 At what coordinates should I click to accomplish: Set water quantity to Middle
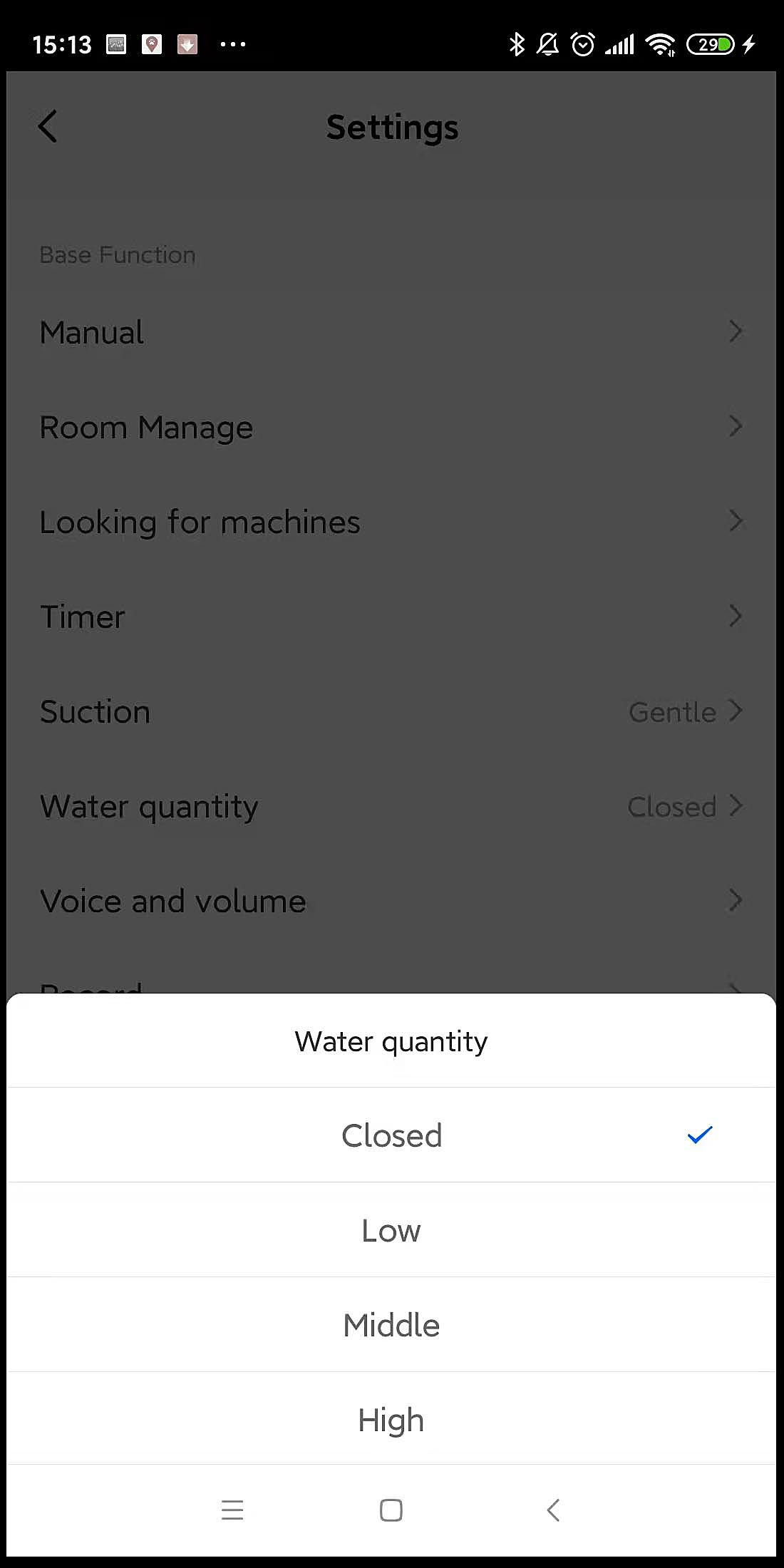[391, 1324]
